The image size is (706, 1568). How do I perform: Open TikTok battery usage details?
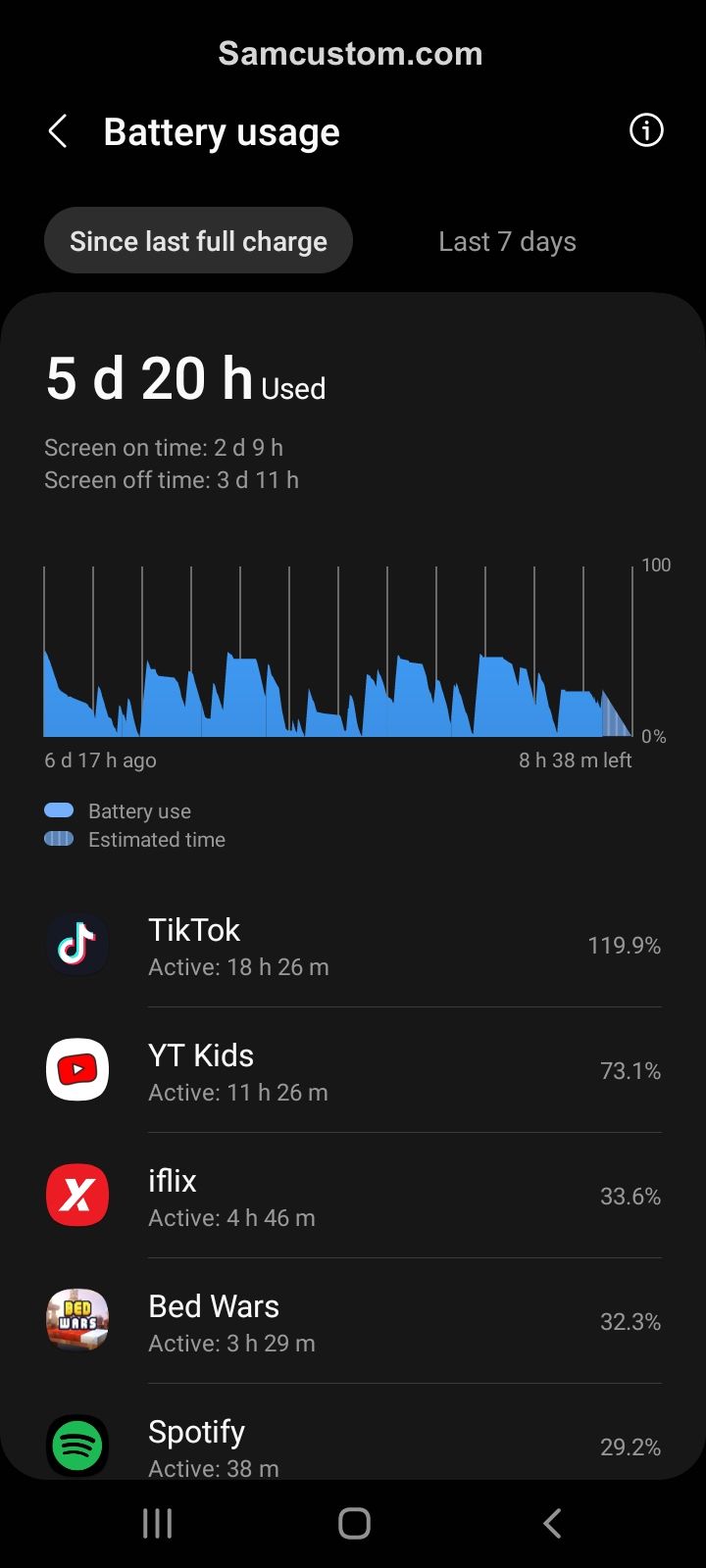(x=353, y=946)
